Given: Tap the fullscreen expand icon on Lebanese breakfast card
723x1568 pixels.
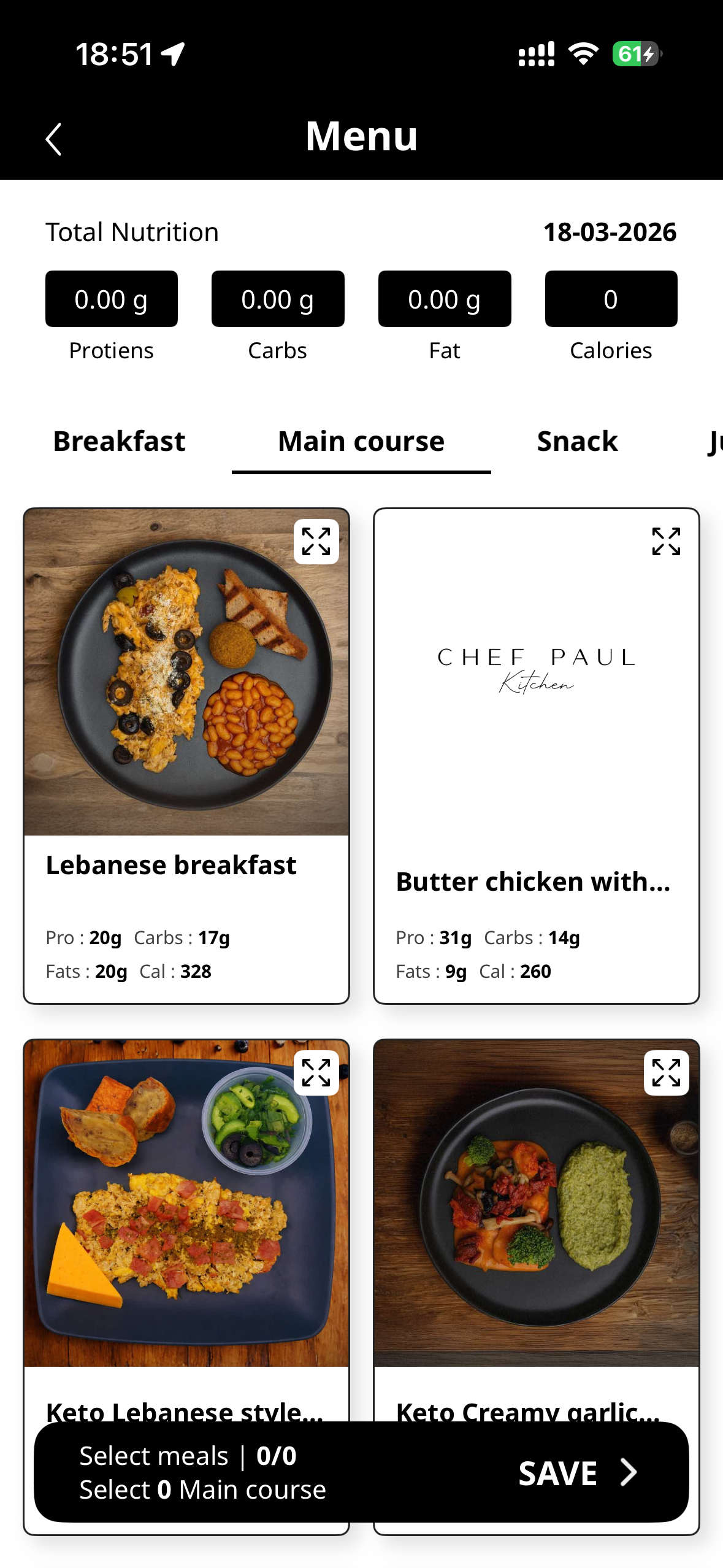Looking at the screenshot, I should pos(317,542).
